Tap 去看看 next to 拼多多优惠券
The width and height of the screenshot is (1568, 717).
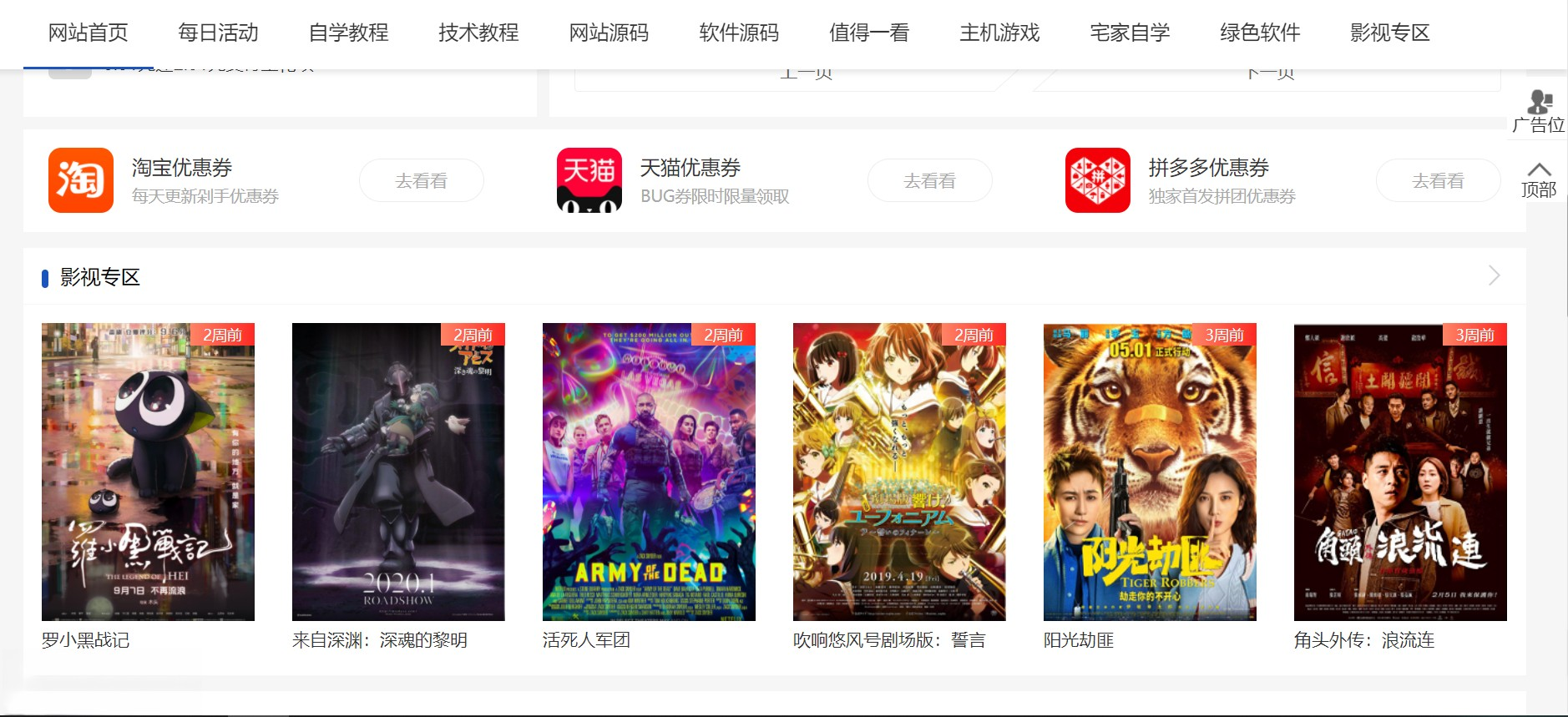point(1437,180)
